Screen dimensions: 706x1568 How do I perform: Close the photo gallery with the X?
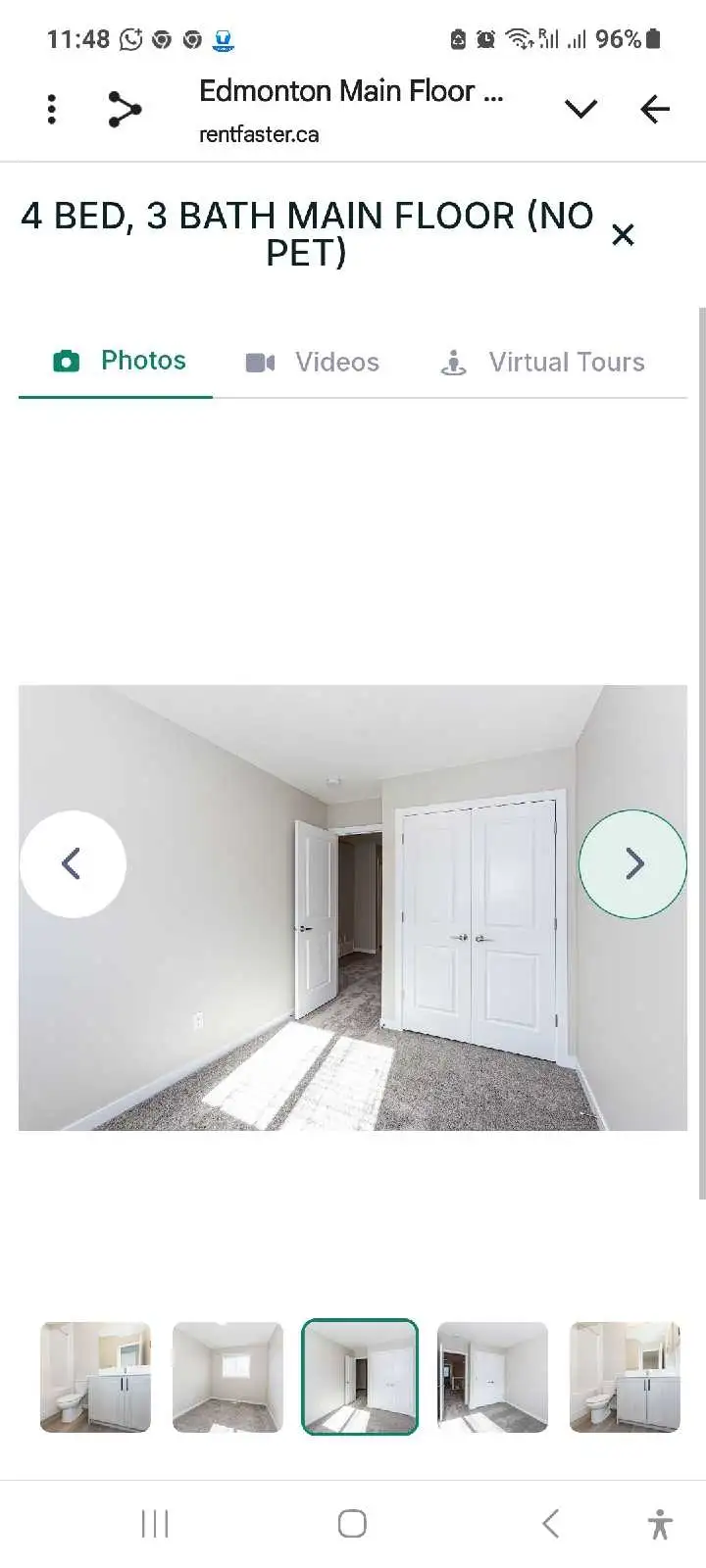pyautogui.click(x=623, y=235)
